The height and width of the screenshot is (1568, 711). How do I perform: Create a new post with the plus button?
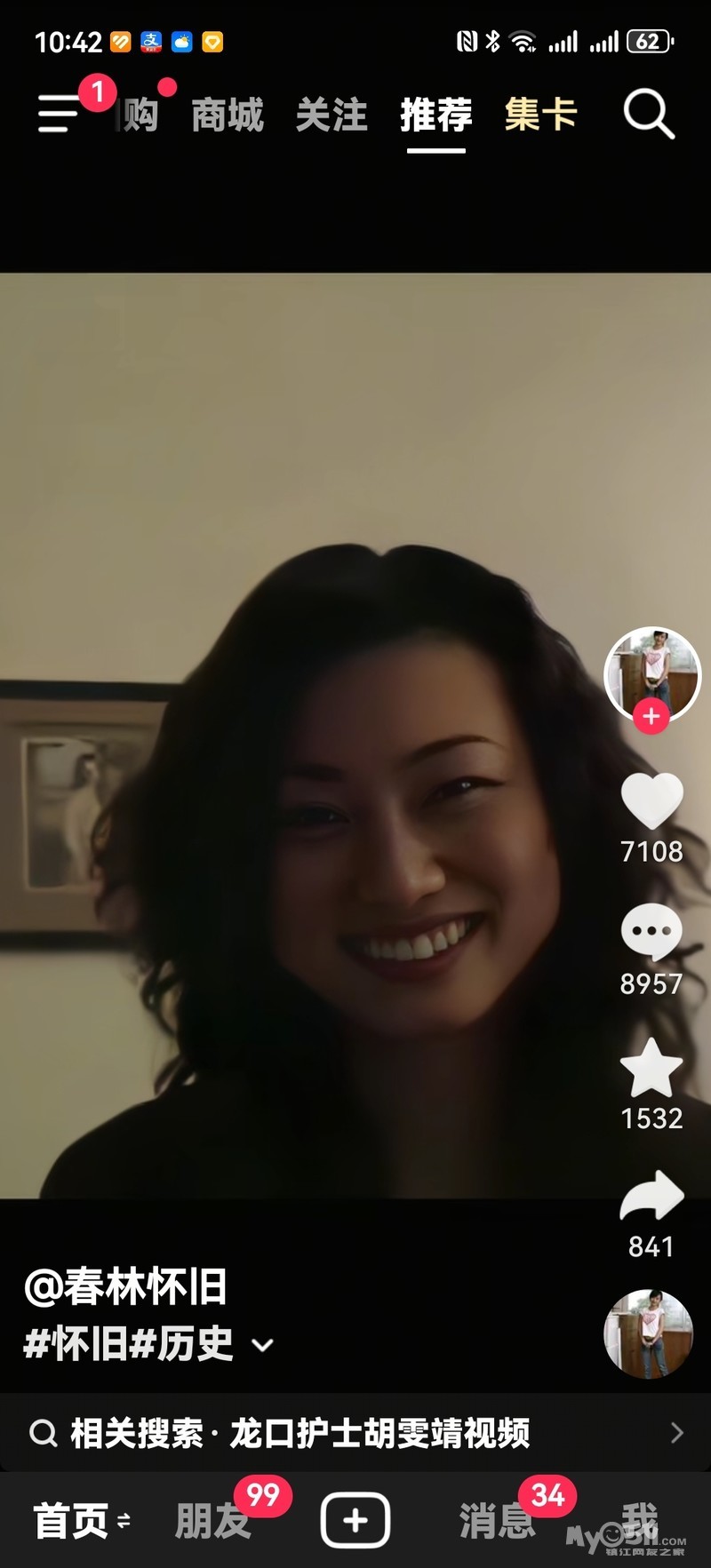(x=355, y=1521)
